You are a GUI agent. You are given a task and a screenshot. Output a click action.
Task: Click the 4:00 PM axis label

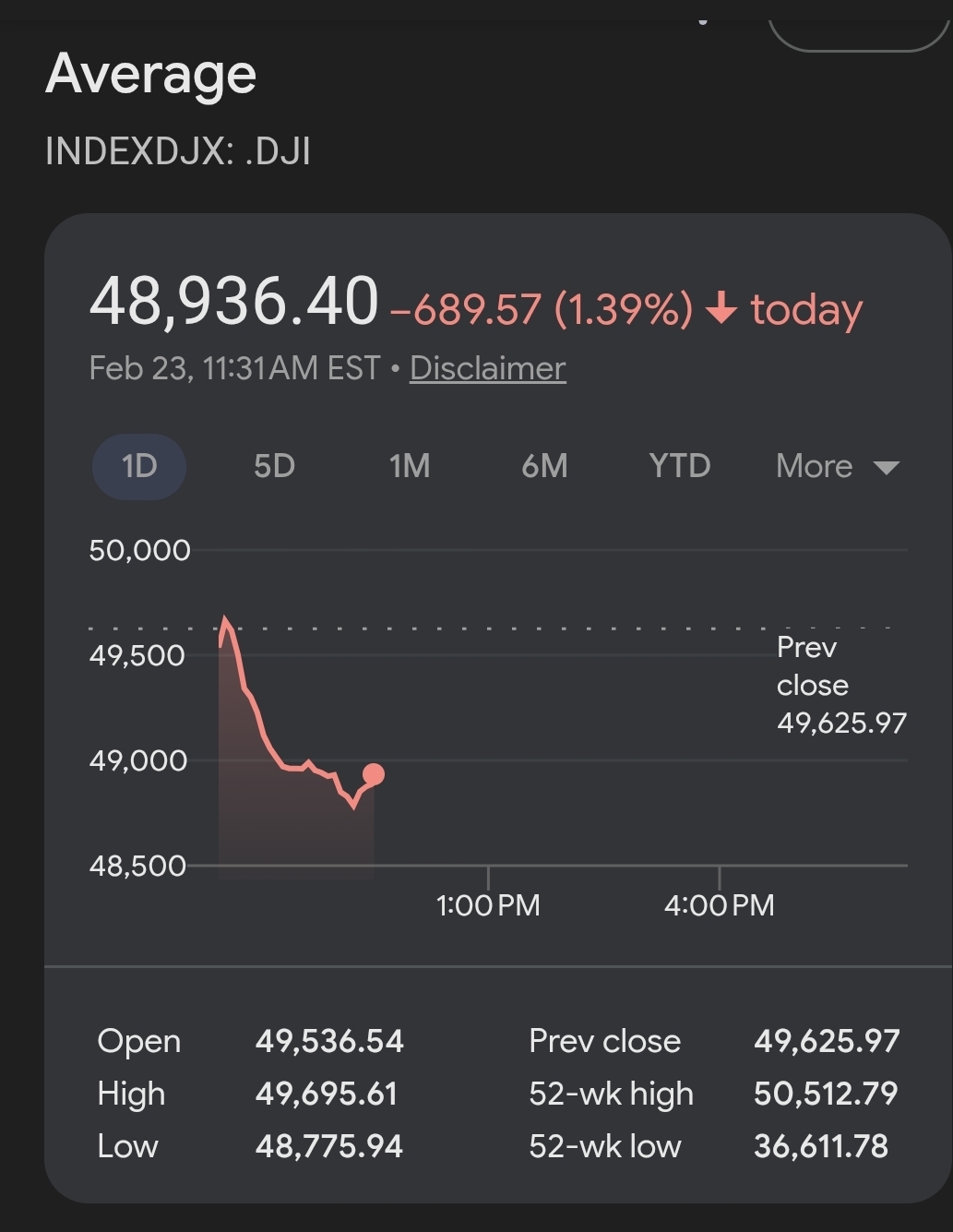pyautogui.click(x=719, y=905)
